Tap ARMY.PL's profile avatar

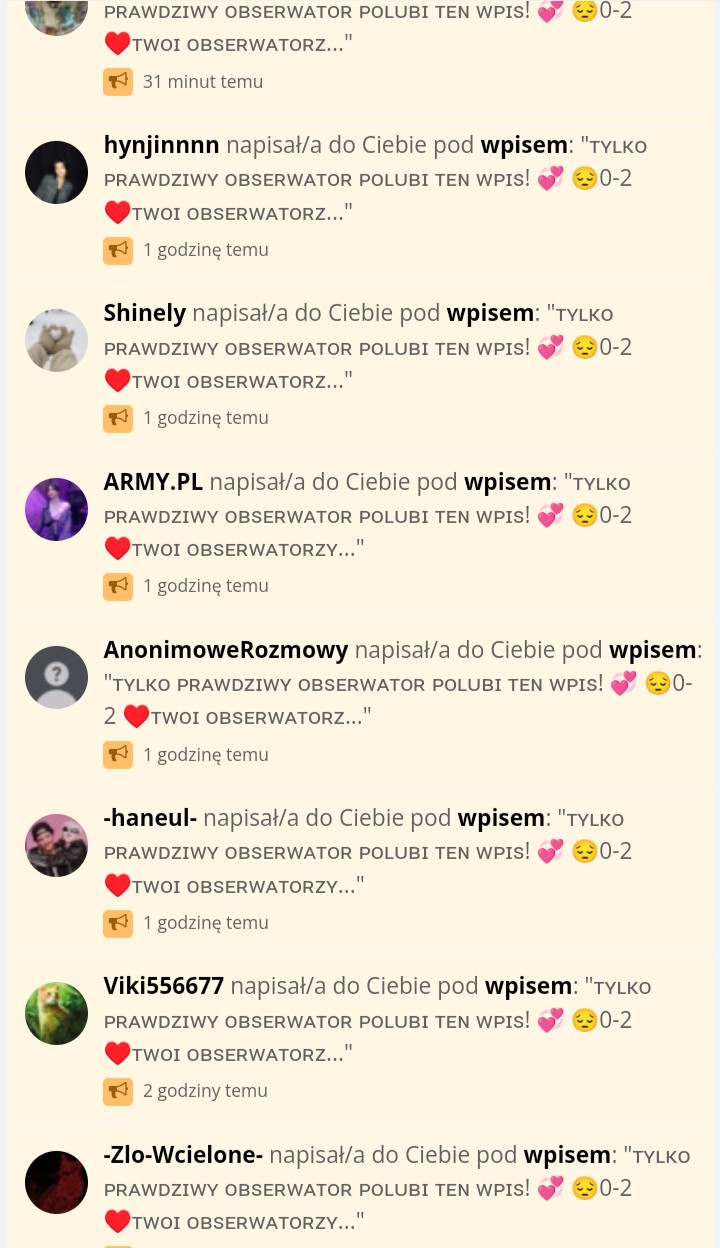(56, 510)
